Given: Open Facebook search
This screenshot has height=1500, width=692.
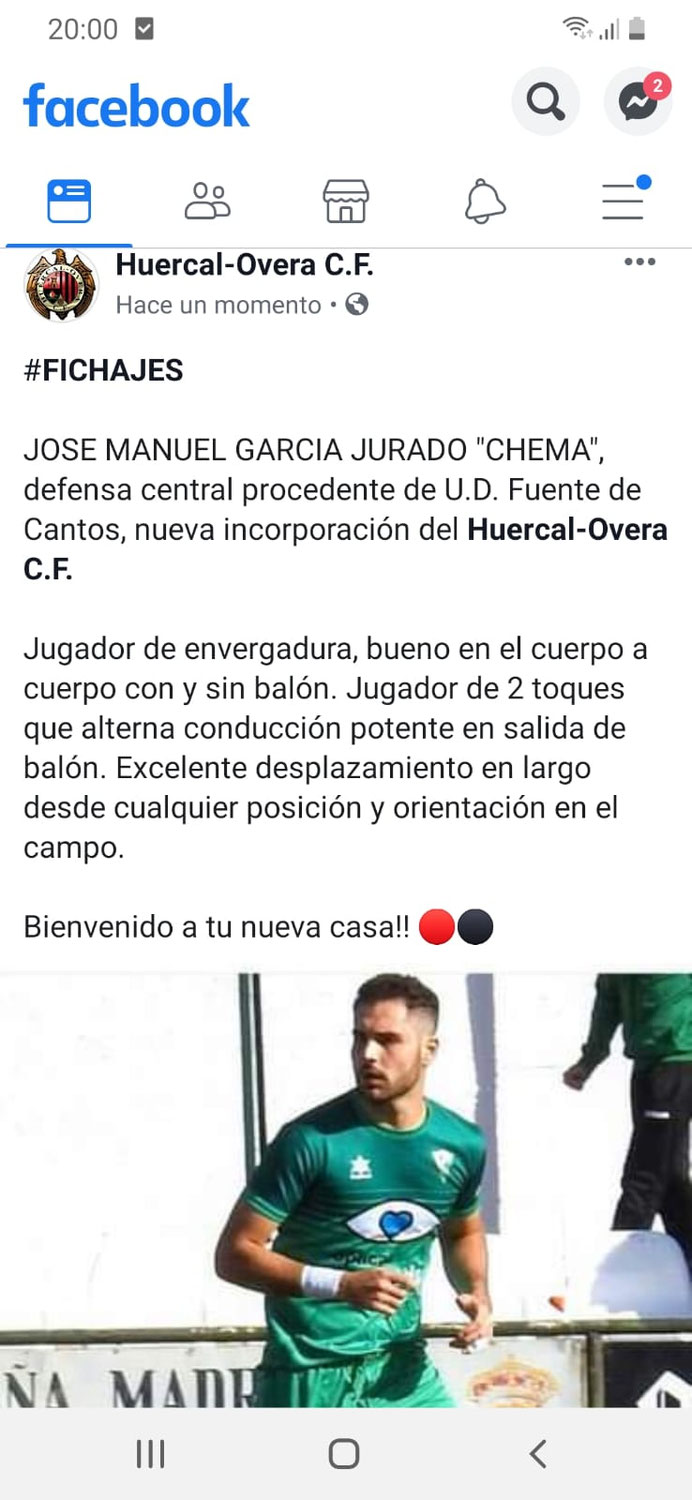Looking at the screenshot, I should pyautogui.click(x=545, y=101).
